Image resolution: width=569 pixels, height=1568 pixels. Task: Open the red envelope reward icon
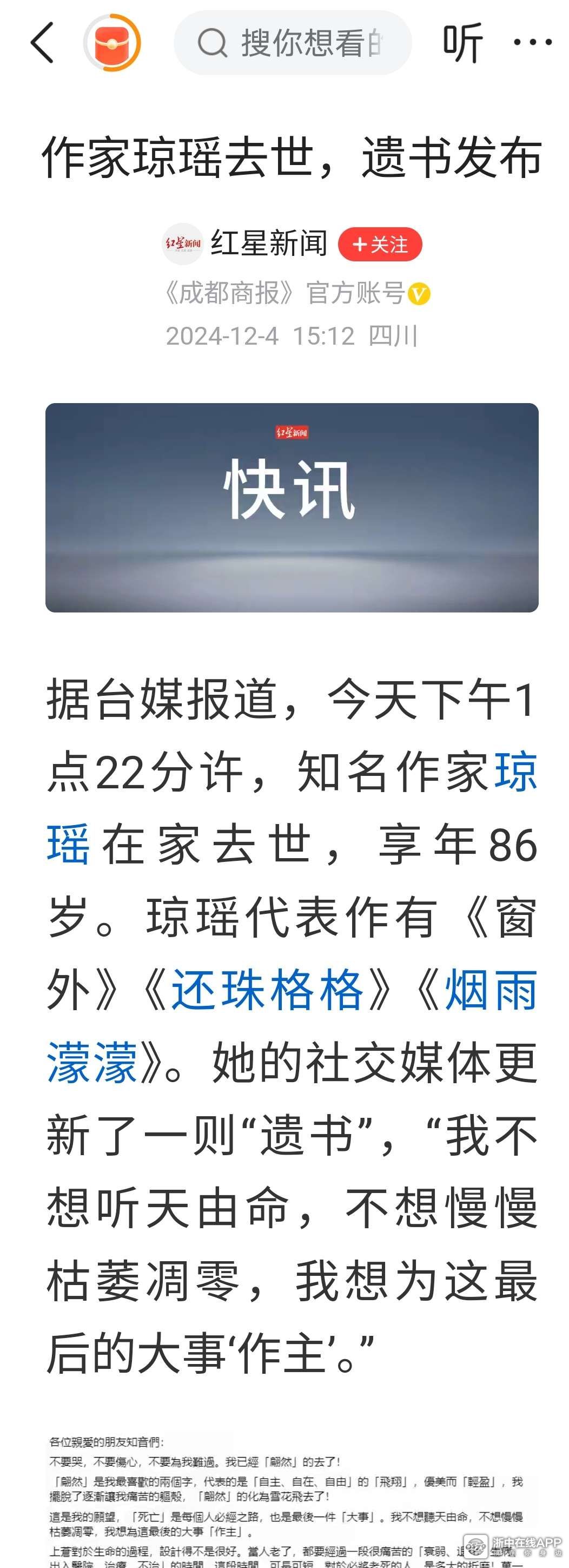(x=113, y=43)
